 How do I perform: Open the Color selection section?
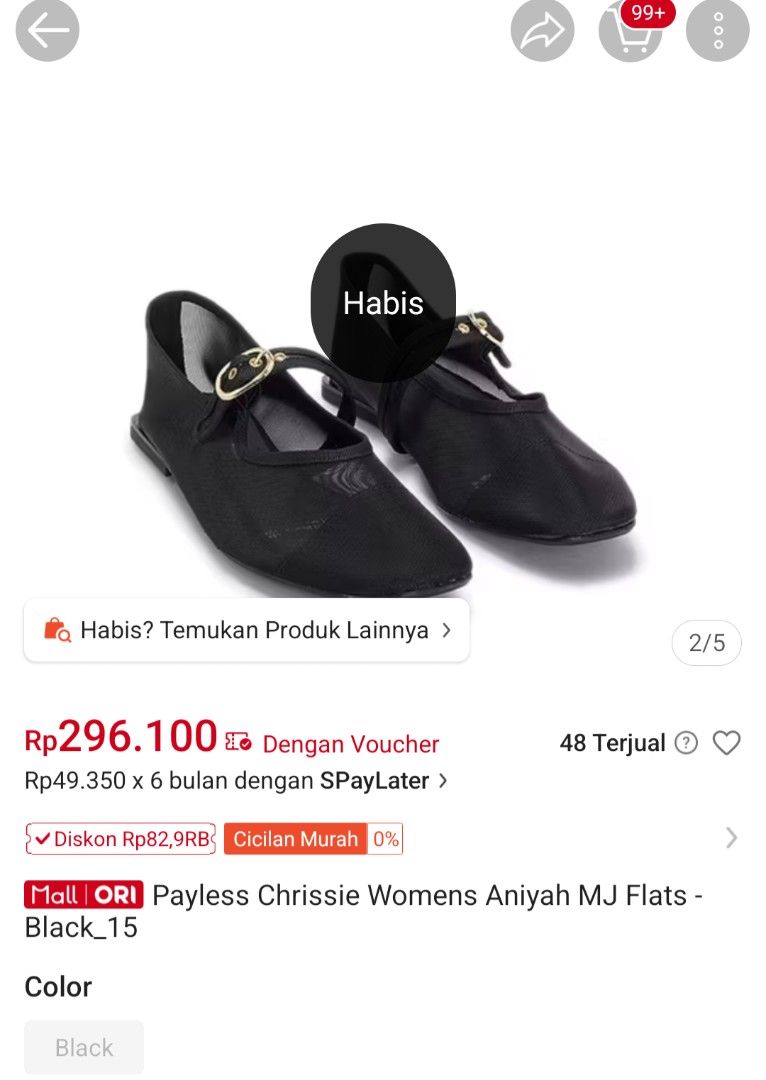coord(58,987)
